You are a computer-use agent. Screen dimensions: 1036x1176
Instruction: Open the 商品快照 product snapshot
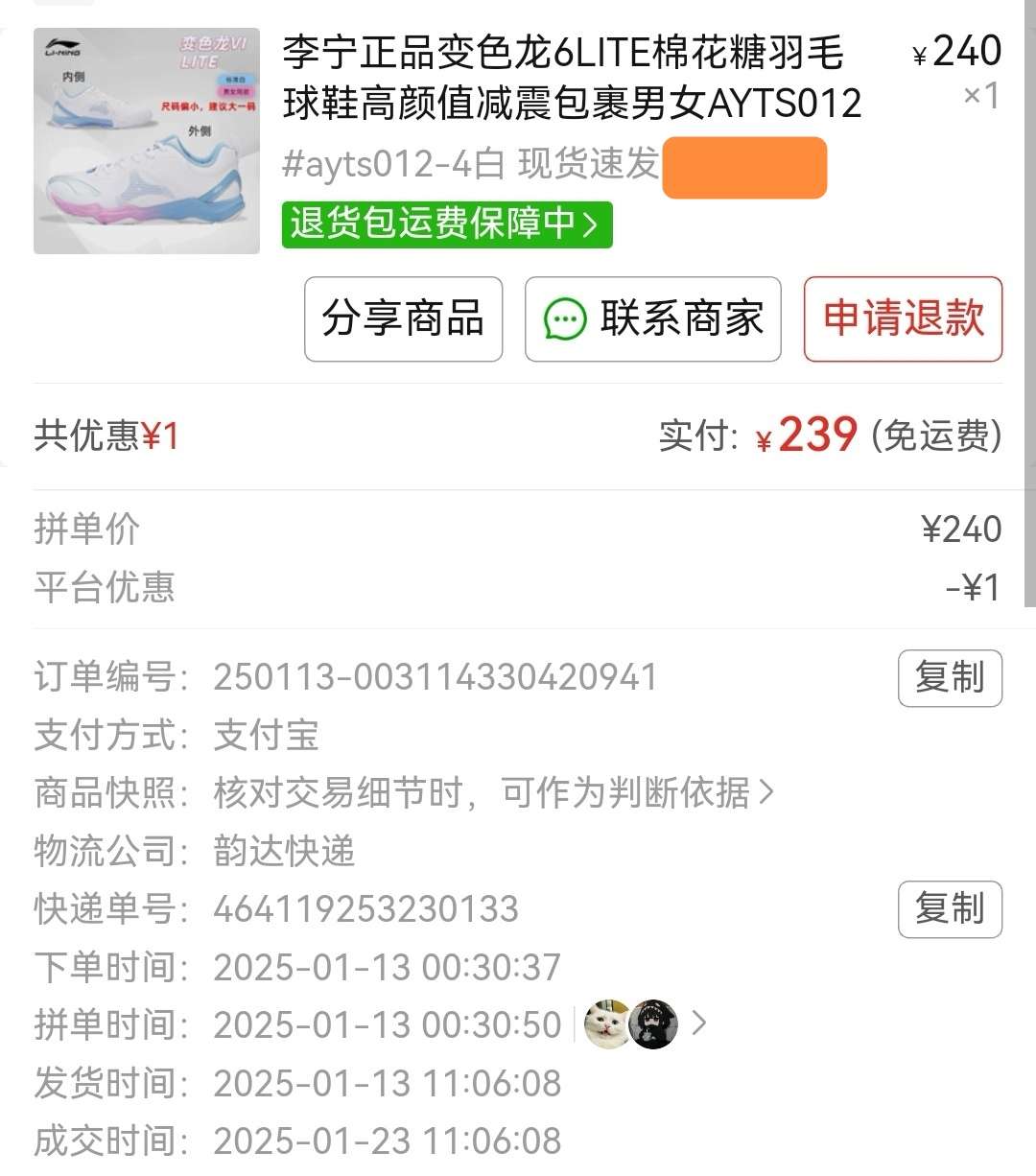[x=493, y=793]
